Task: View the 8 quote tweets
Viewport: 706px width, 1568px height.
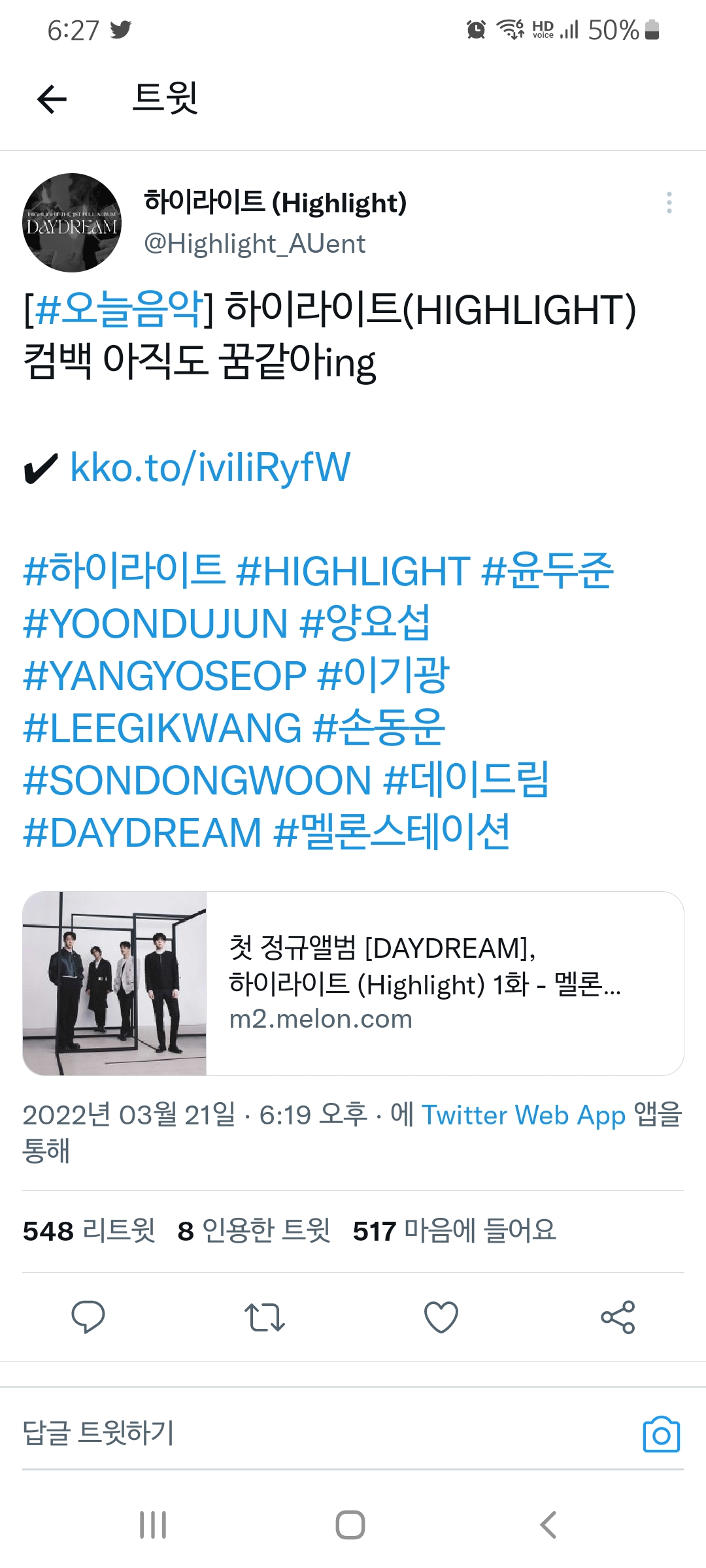Action: pyautogui.click(x=254, y=1231)
